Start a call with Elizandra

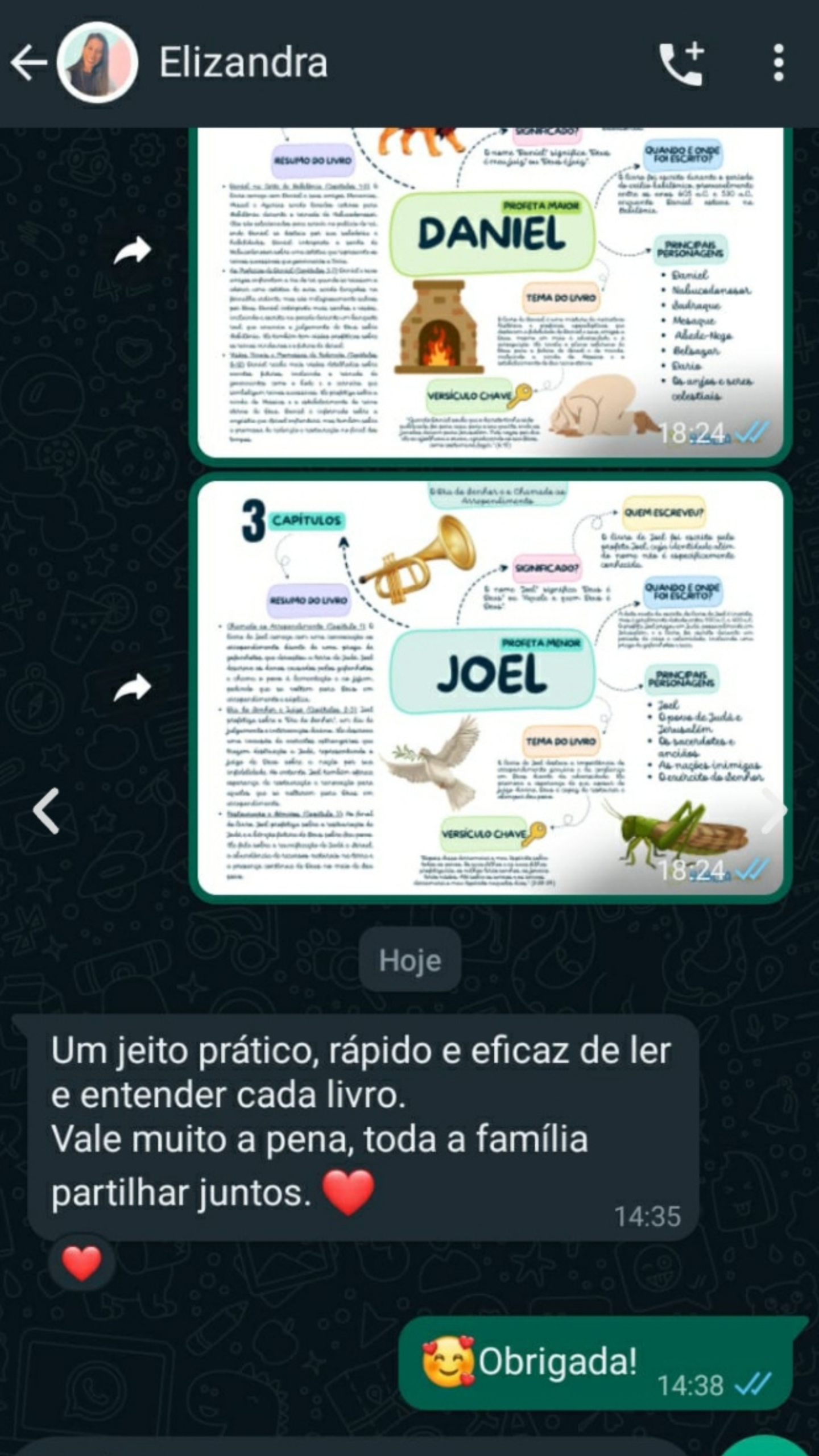681,64
